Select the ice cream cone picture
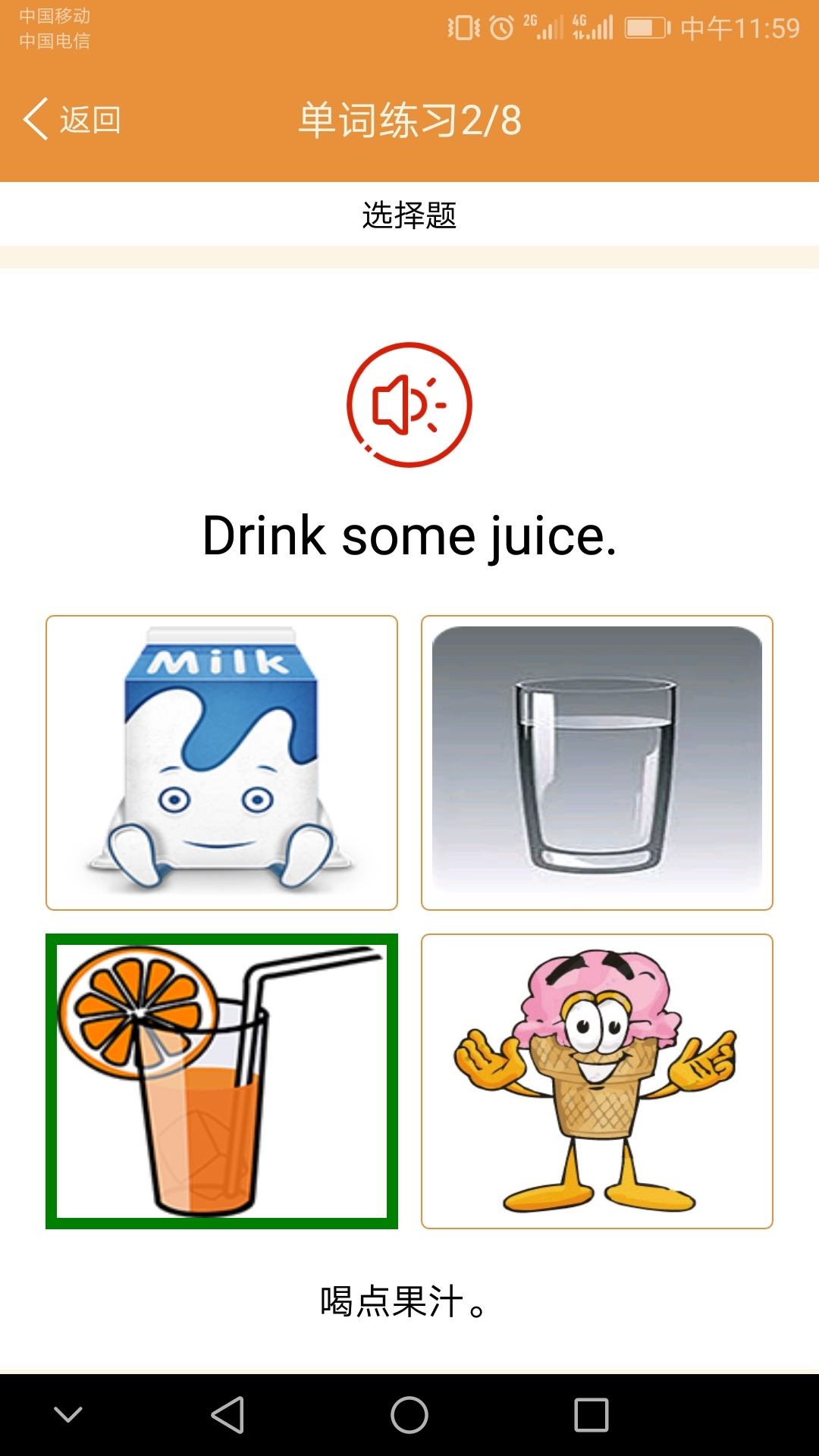The height and width of the screenshot is (1456, 819). point(597,1081)
